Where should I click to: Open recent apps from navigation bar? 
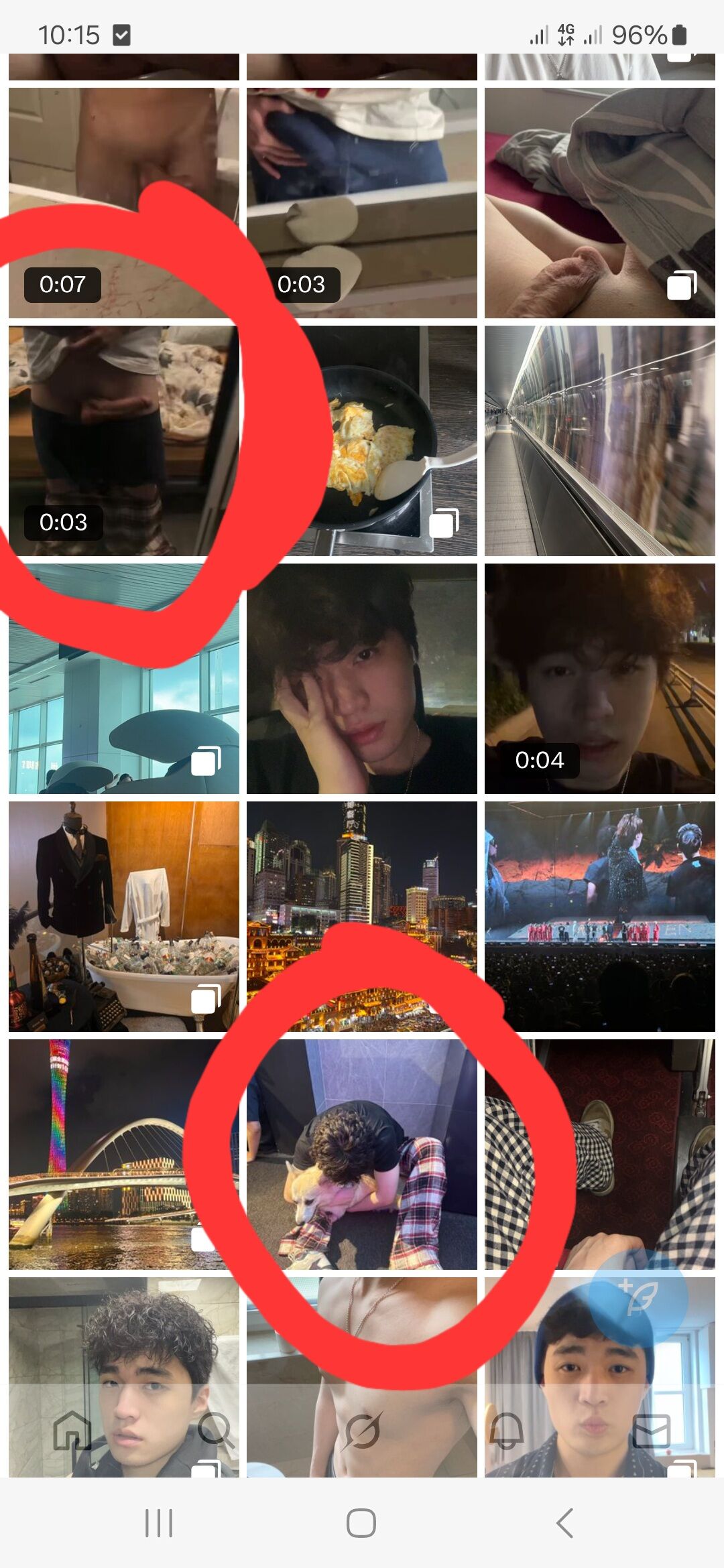pos(159,1522)
